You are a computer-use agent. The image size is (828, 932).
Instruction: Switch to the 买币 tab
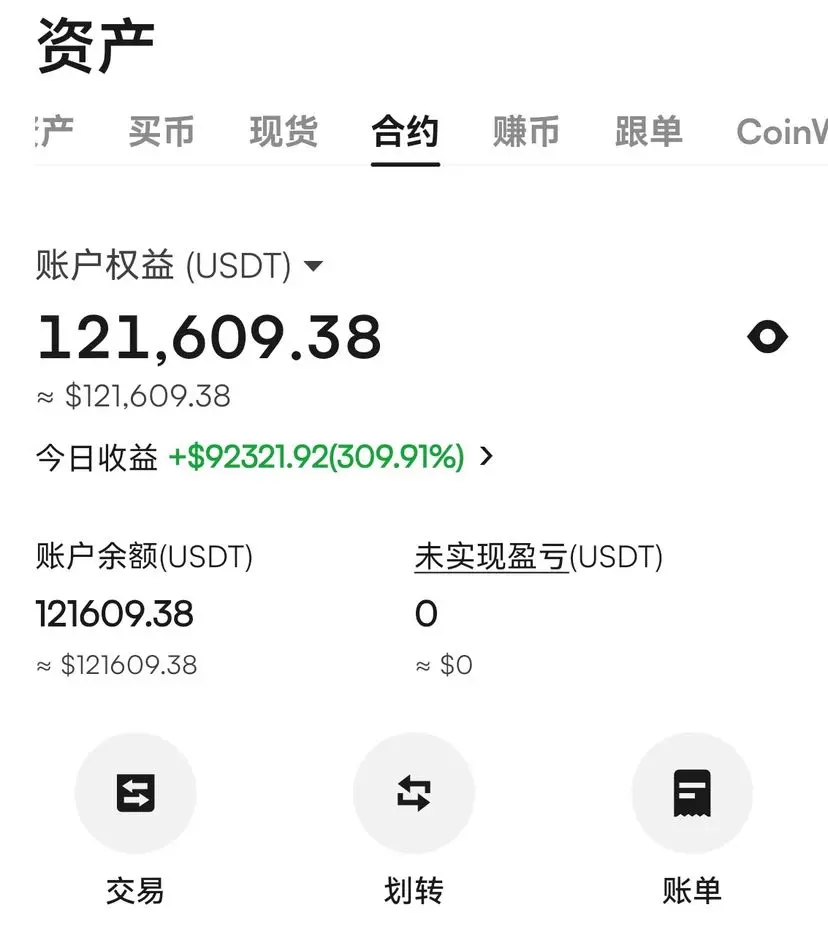point(161,132)
